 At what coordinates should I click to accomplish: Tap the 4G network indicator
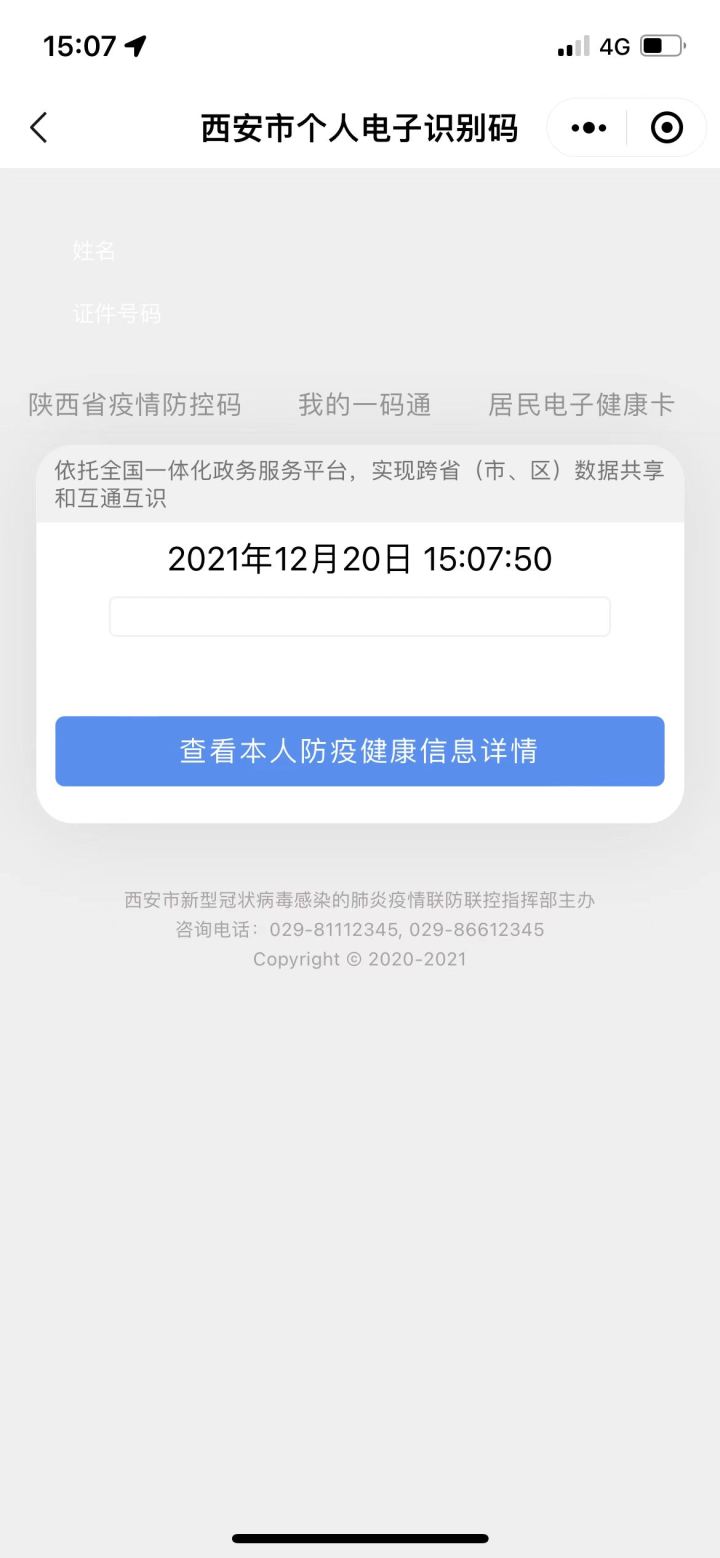pos(616,44)
